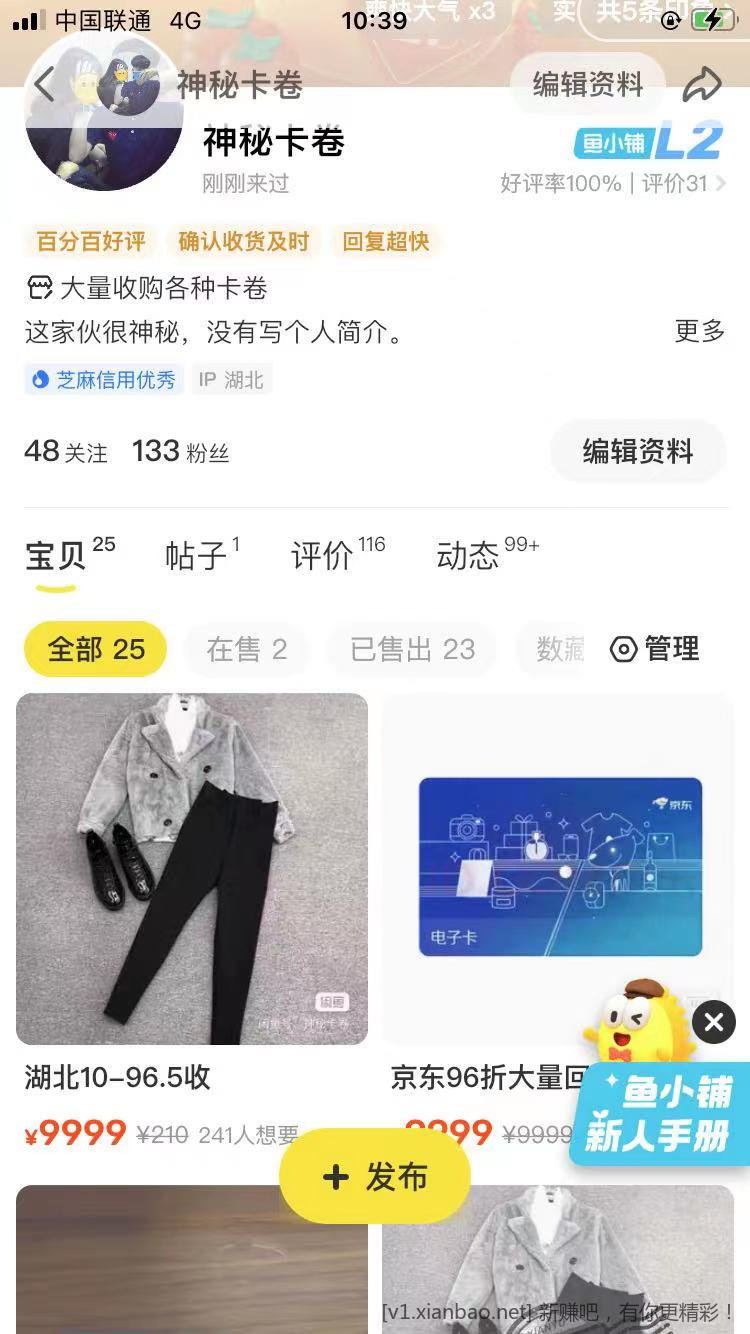Open 管理 to manage listings
The width and height of the screenshot is (750, 1334).
pyautogui.click(x=655, y=649)
